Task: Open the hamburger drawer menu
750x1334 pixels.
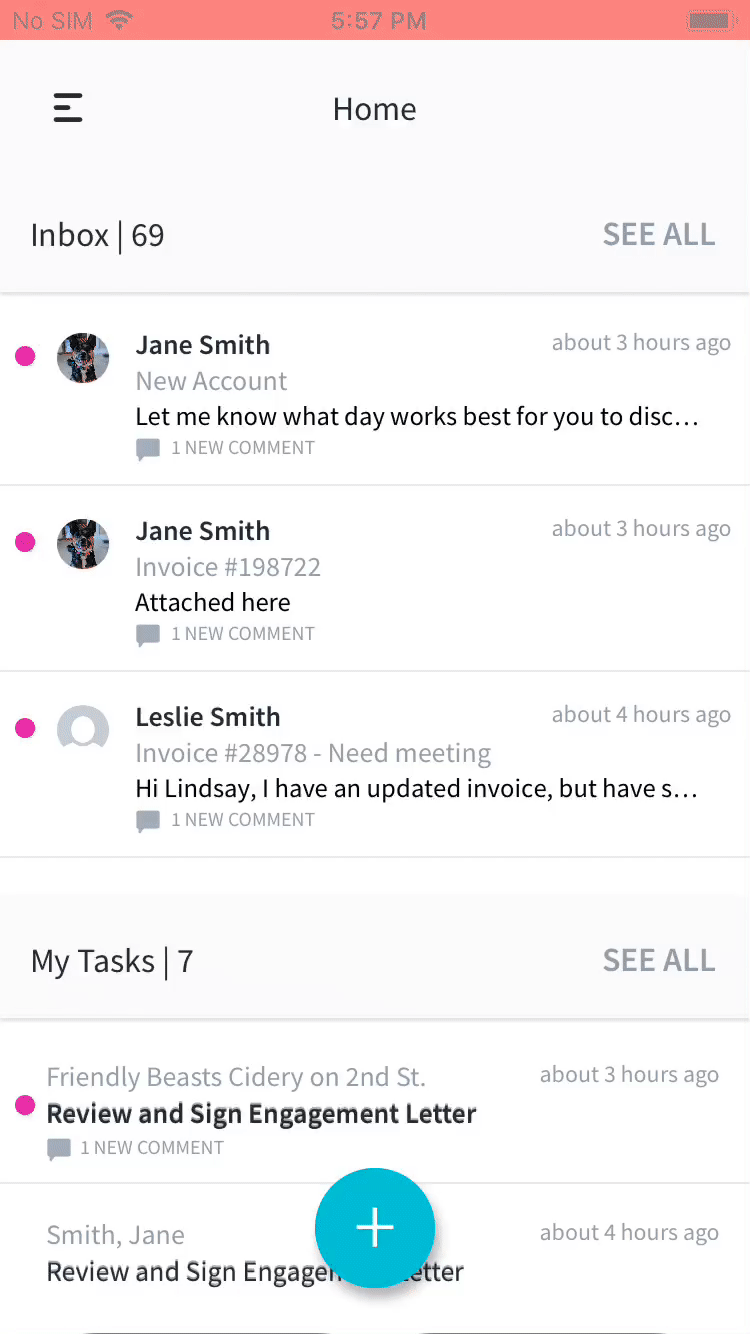Action: pos(68,108)
